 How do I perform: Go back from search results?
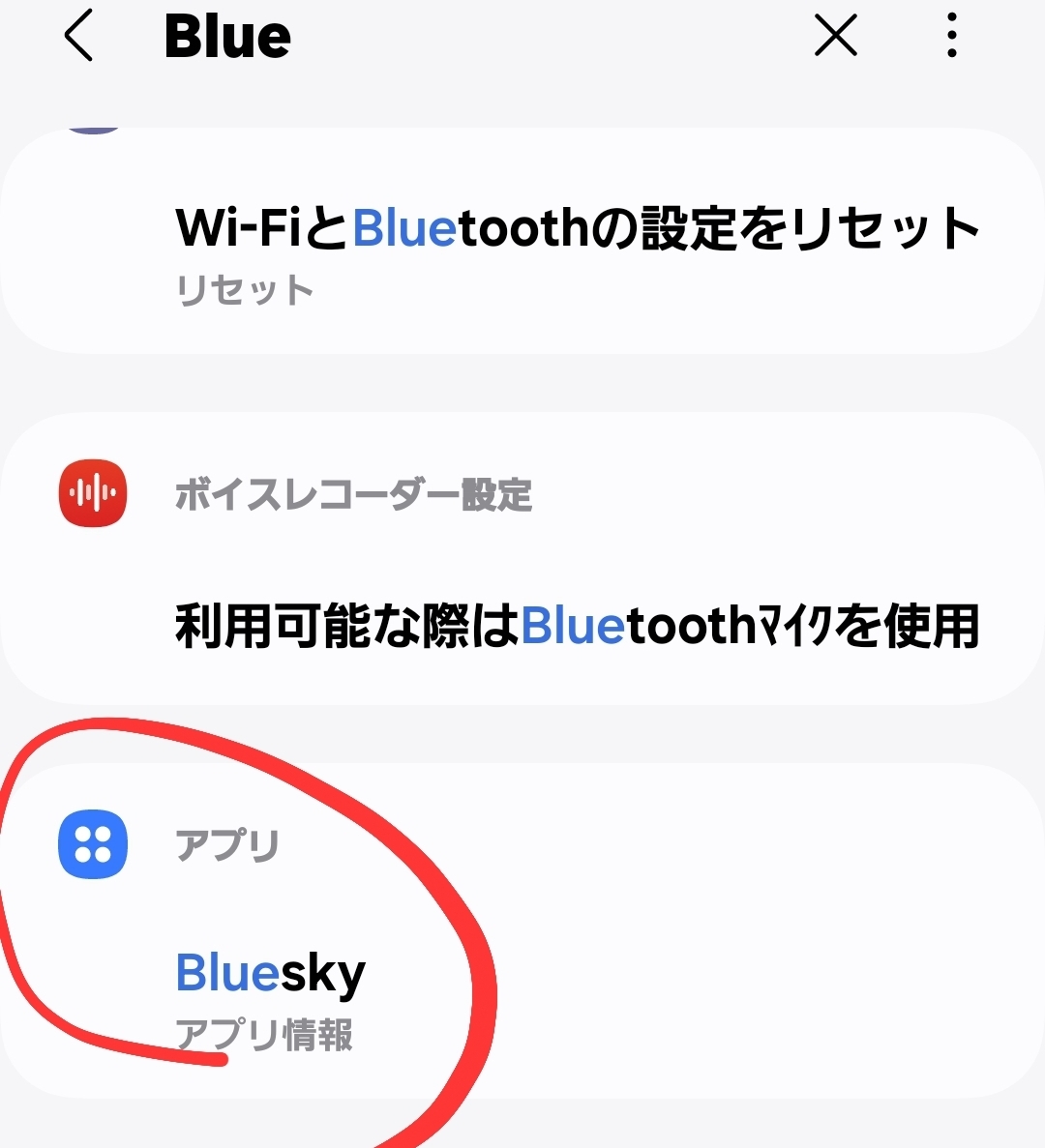point(79,37)
